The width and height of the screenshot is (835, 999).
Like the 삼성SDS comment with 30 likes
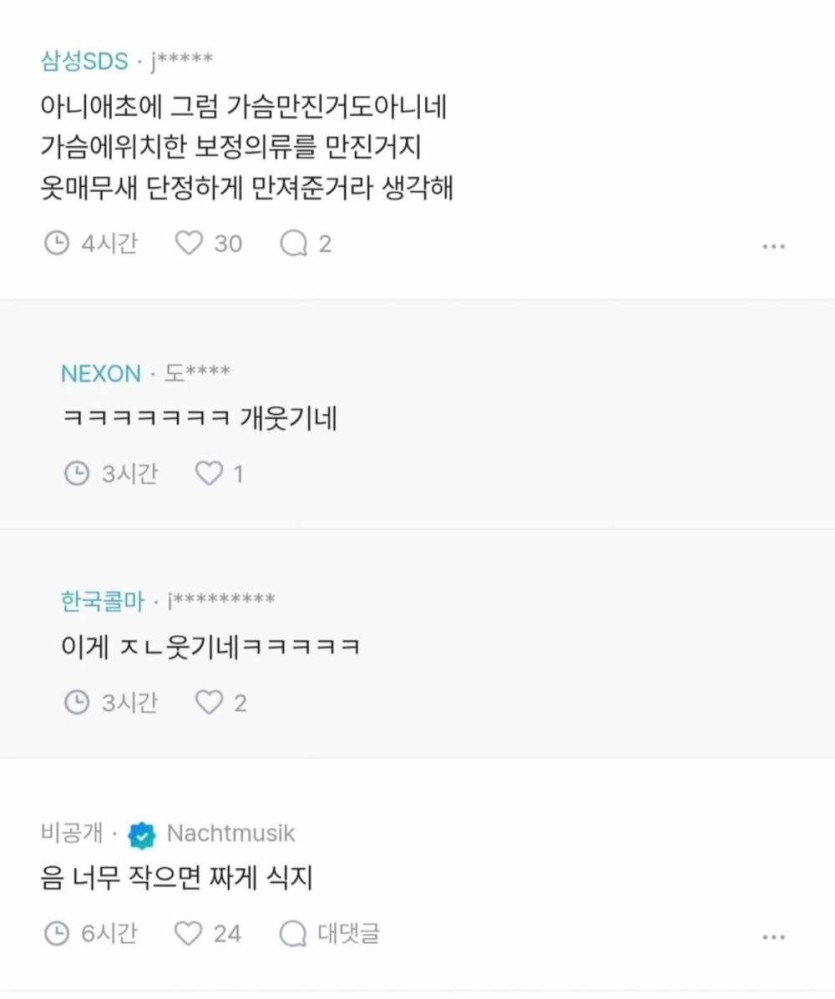click(189, 243)
